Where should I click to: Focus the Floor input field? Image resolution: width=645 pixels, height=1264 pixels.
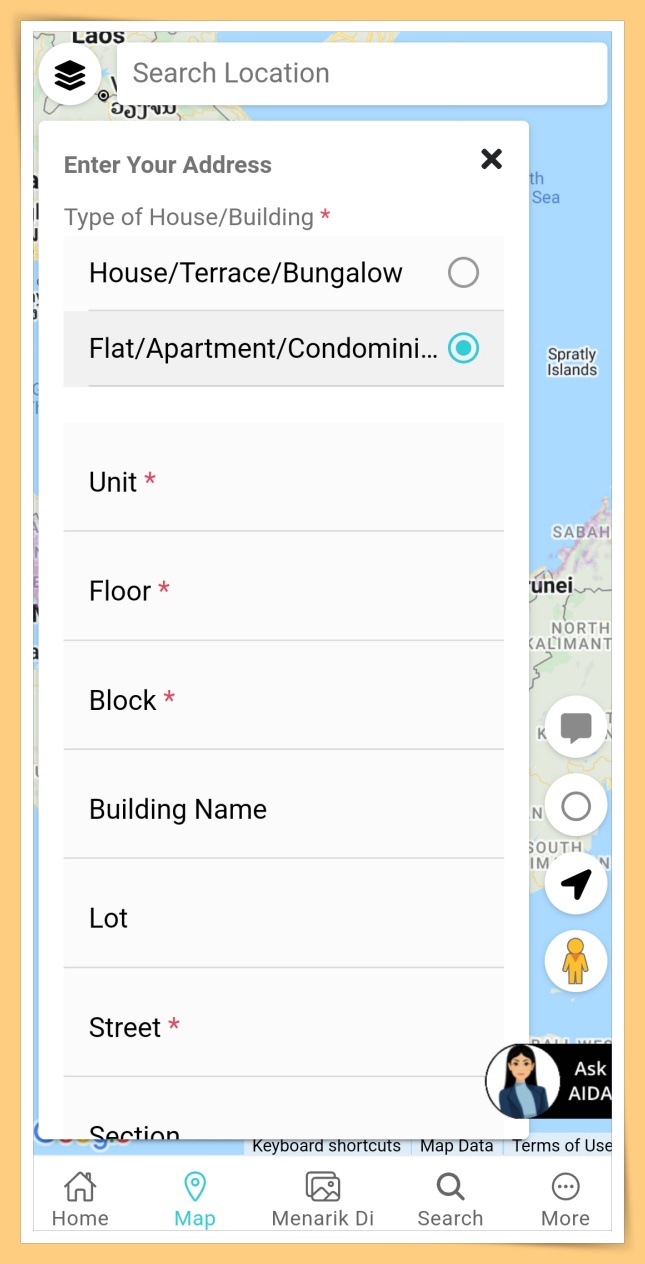[x=283, y=591]
